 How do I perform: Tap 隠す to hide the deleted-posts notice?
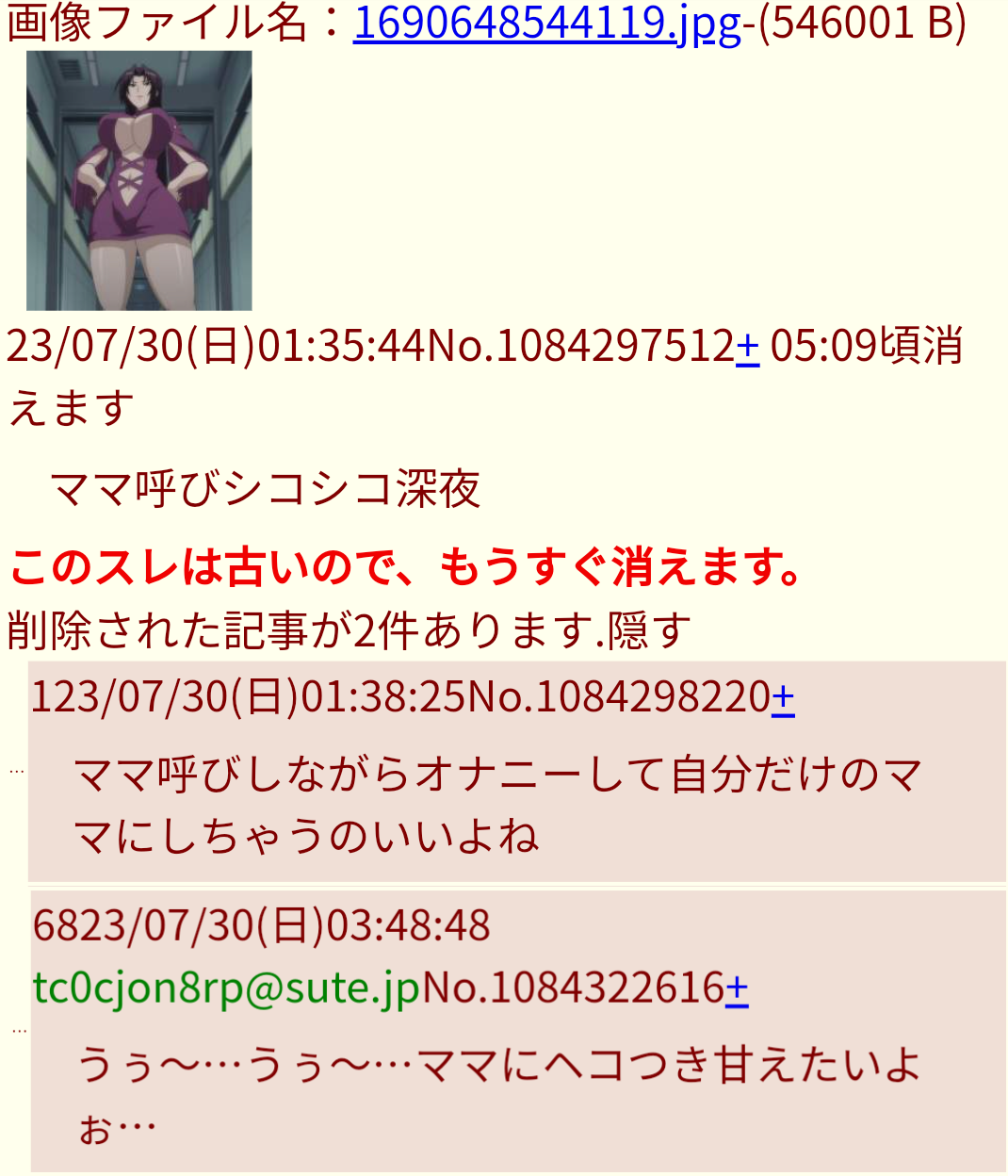(650, 631)
